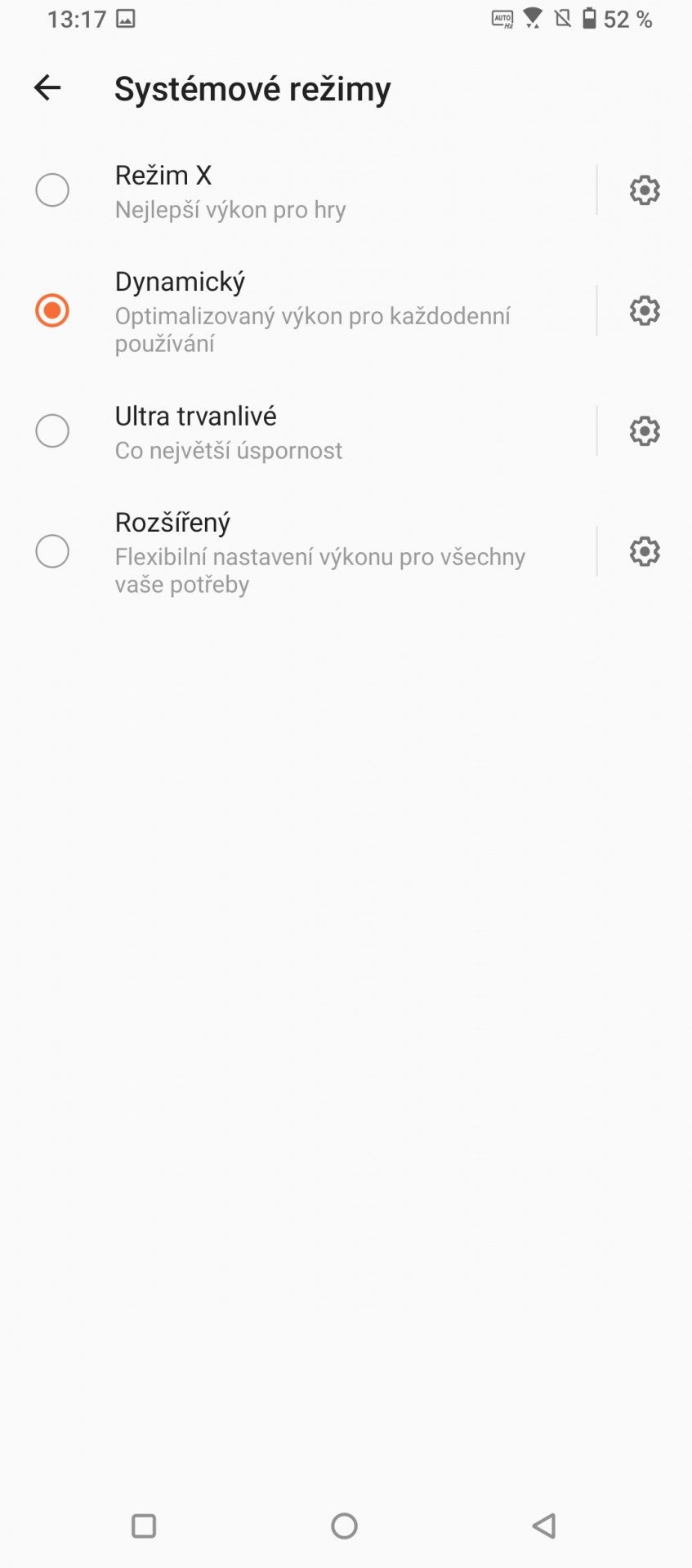
Task: Open settings gear for Režim X
Action: pos(645,190)
